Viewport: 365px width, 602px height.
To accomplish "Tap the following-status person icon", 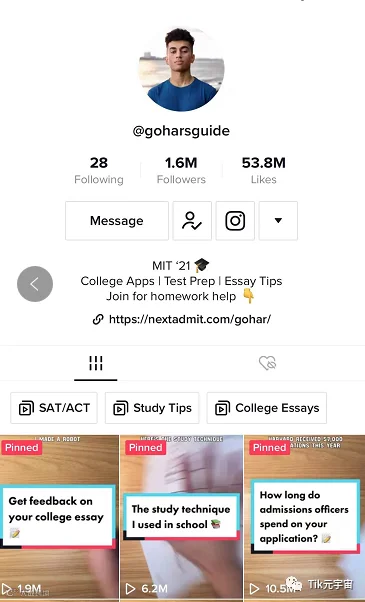I will [192, 221].
